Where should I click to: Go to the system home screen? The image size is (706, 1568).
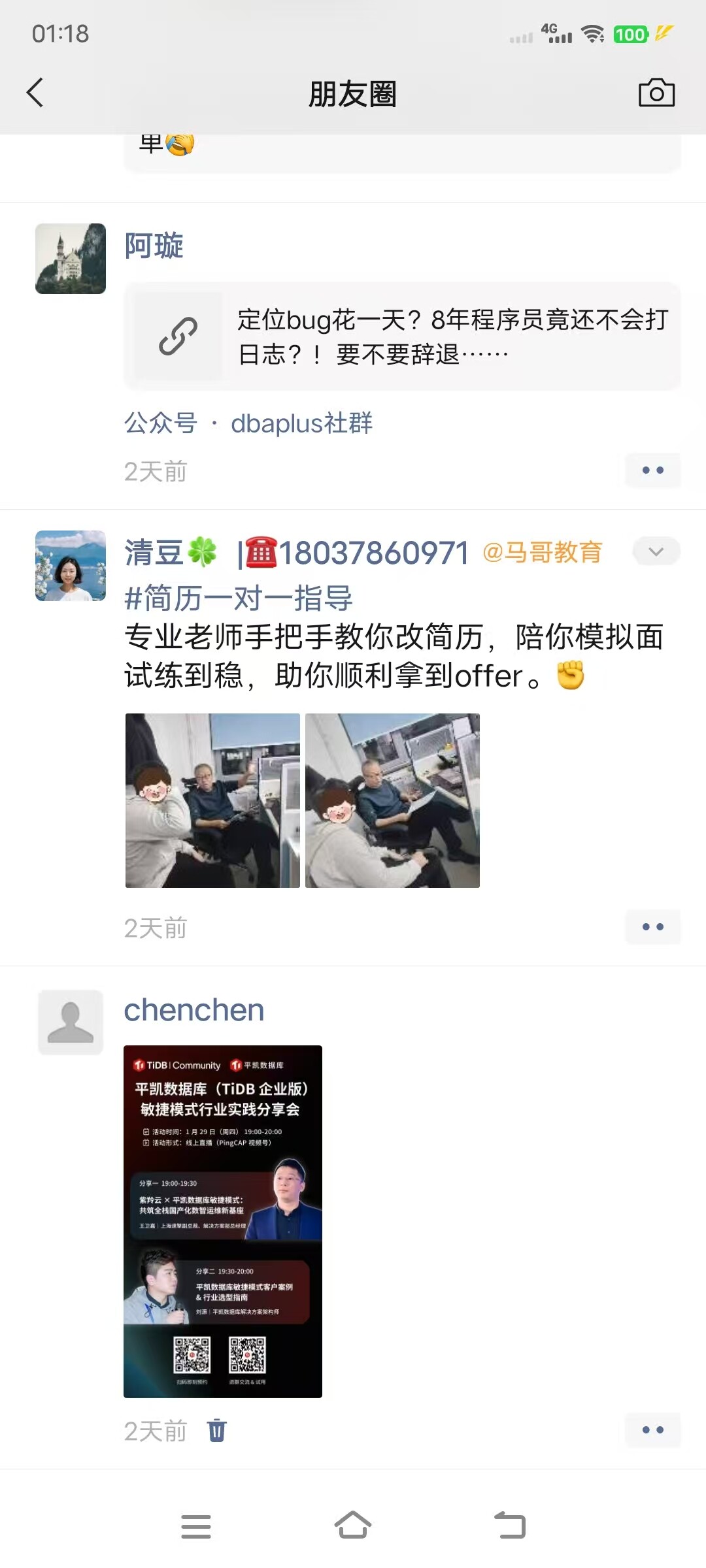(x=353, y=1526)
